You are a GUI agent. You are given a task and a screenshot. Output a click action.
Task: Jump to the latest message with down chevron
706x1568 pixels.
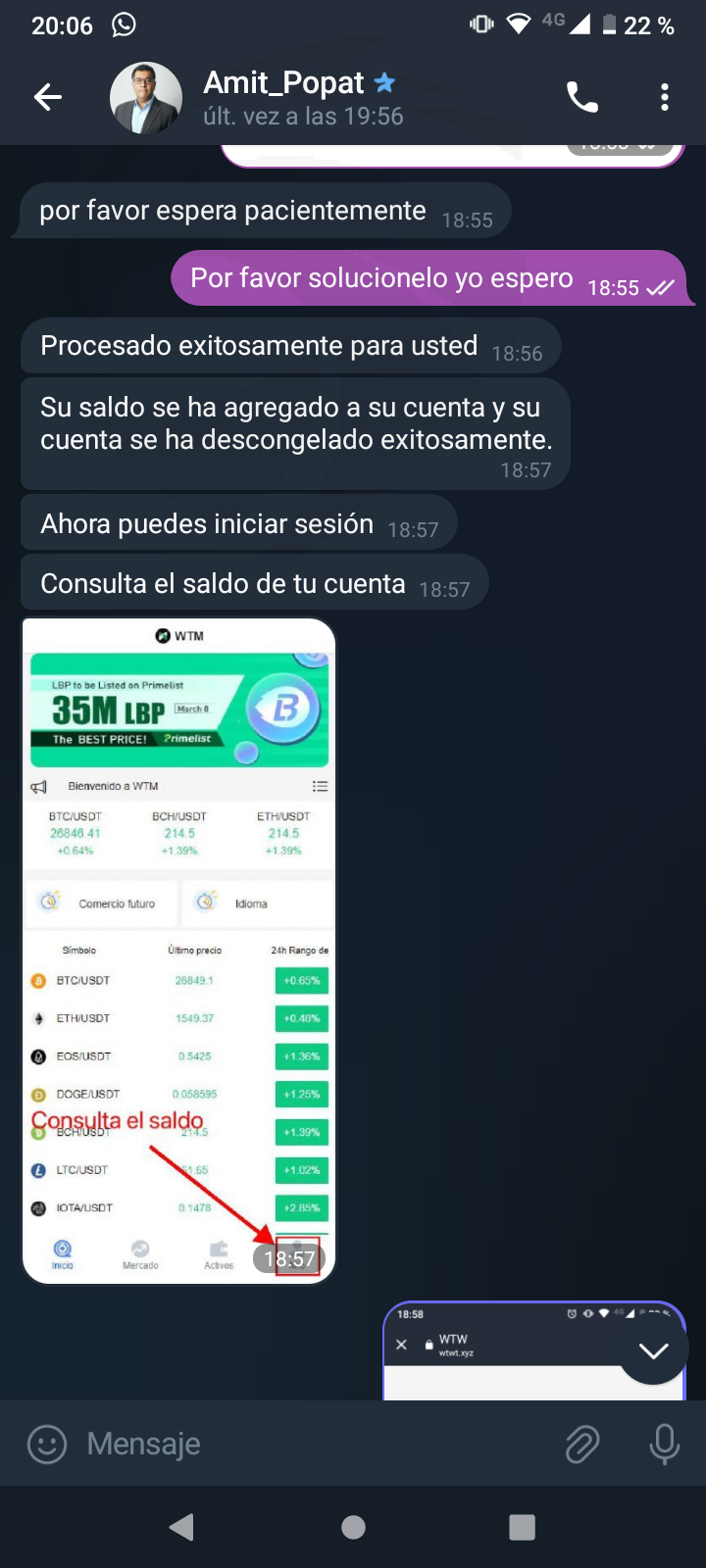pos(653,1350)
